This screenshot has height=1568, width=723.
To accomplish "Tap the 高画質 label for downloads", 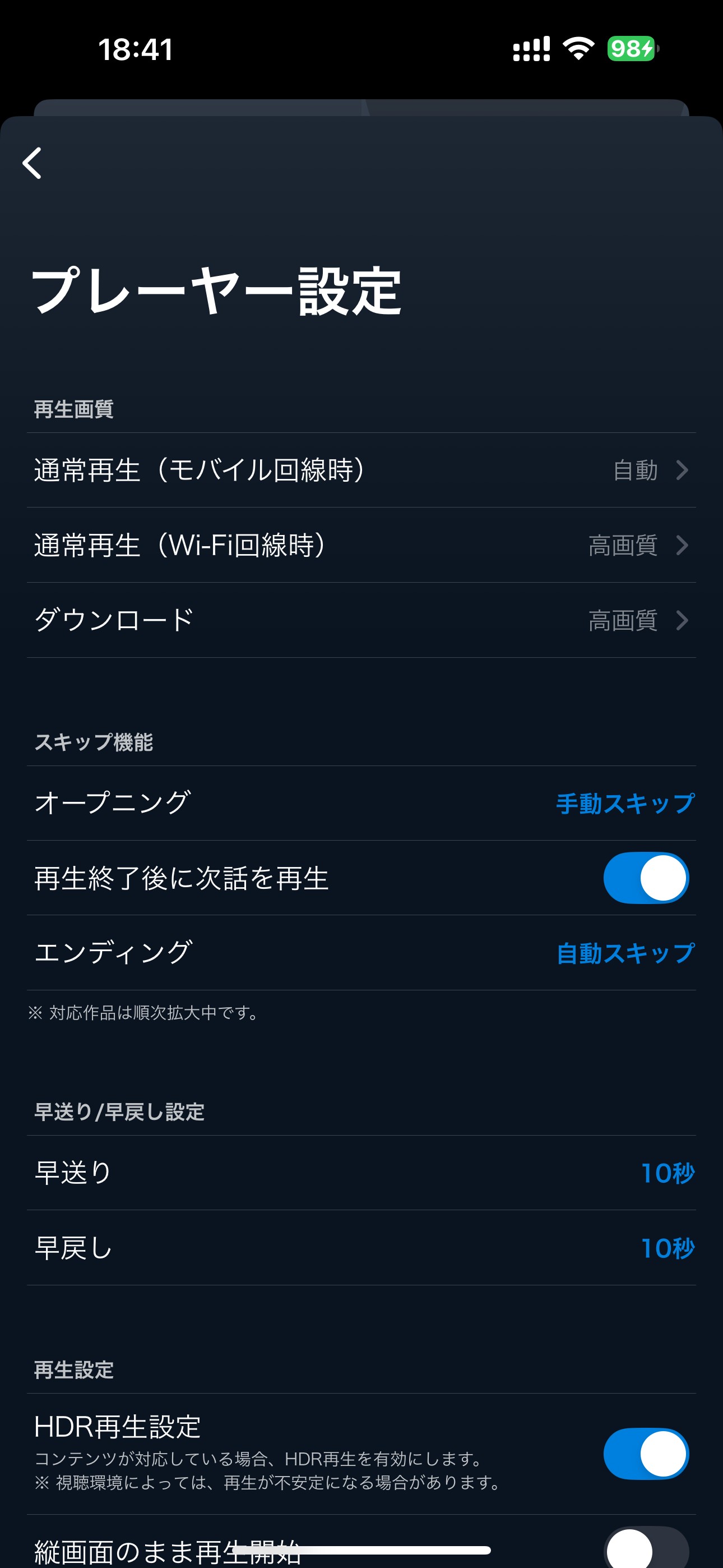I will [621, 621].
